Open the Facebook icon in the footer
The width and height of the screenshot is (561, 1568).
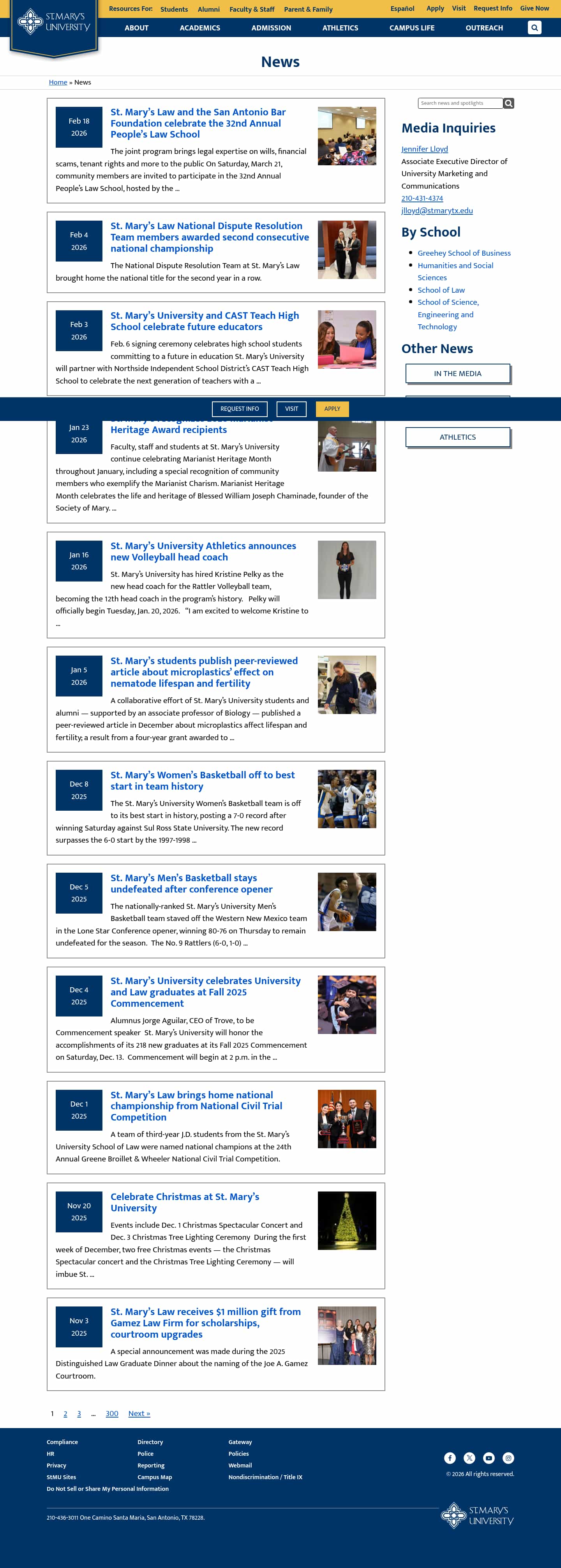[x=450, y=1458]
